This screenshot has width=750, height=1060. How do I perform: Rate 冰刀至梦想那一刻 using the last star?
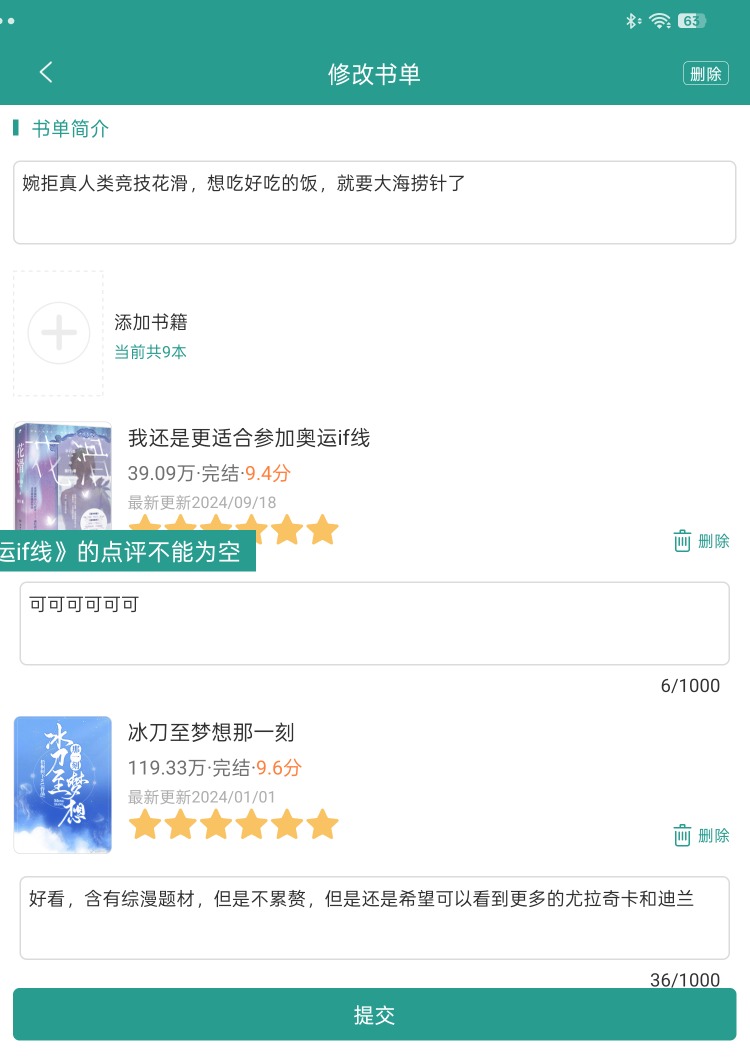click(x=322, y=825)
